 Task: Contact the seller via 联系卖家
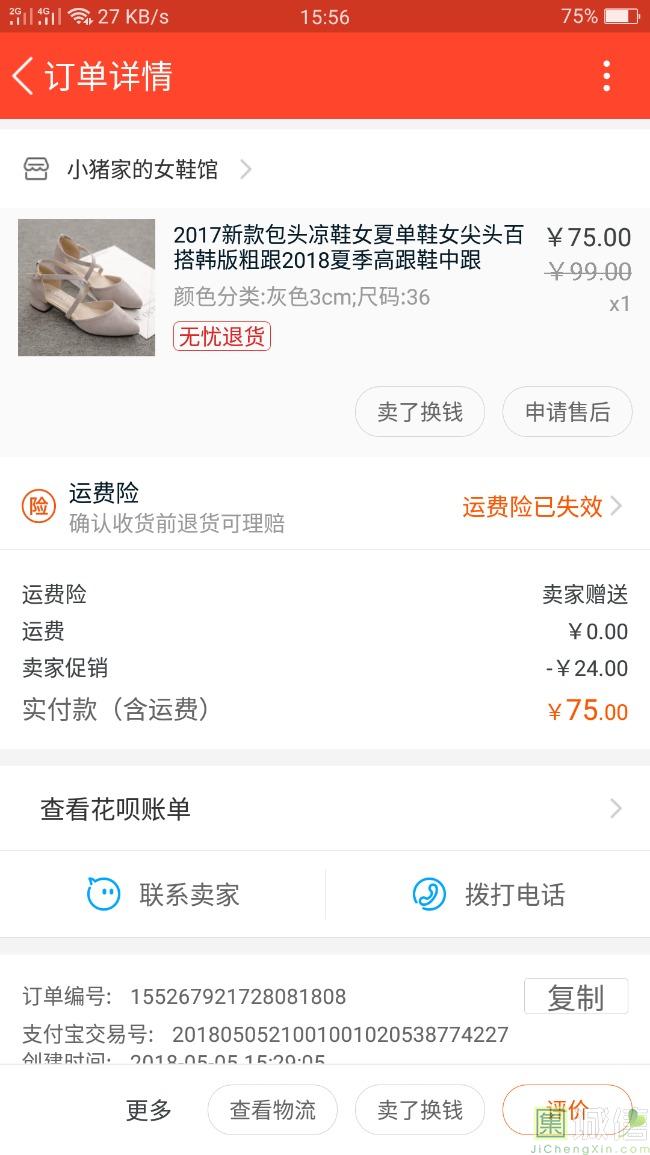(x=165, y=894)
